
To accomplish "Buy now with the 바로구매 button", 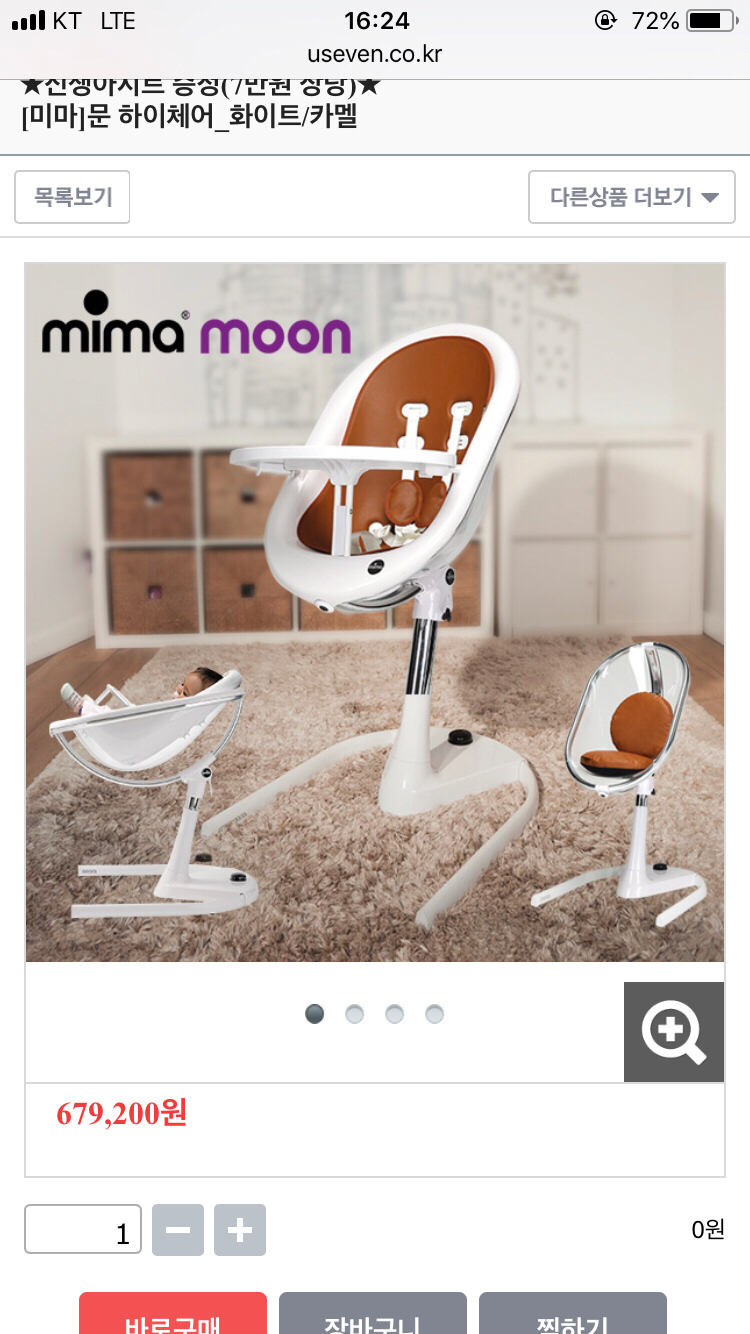I will [x=173, y=1316].
